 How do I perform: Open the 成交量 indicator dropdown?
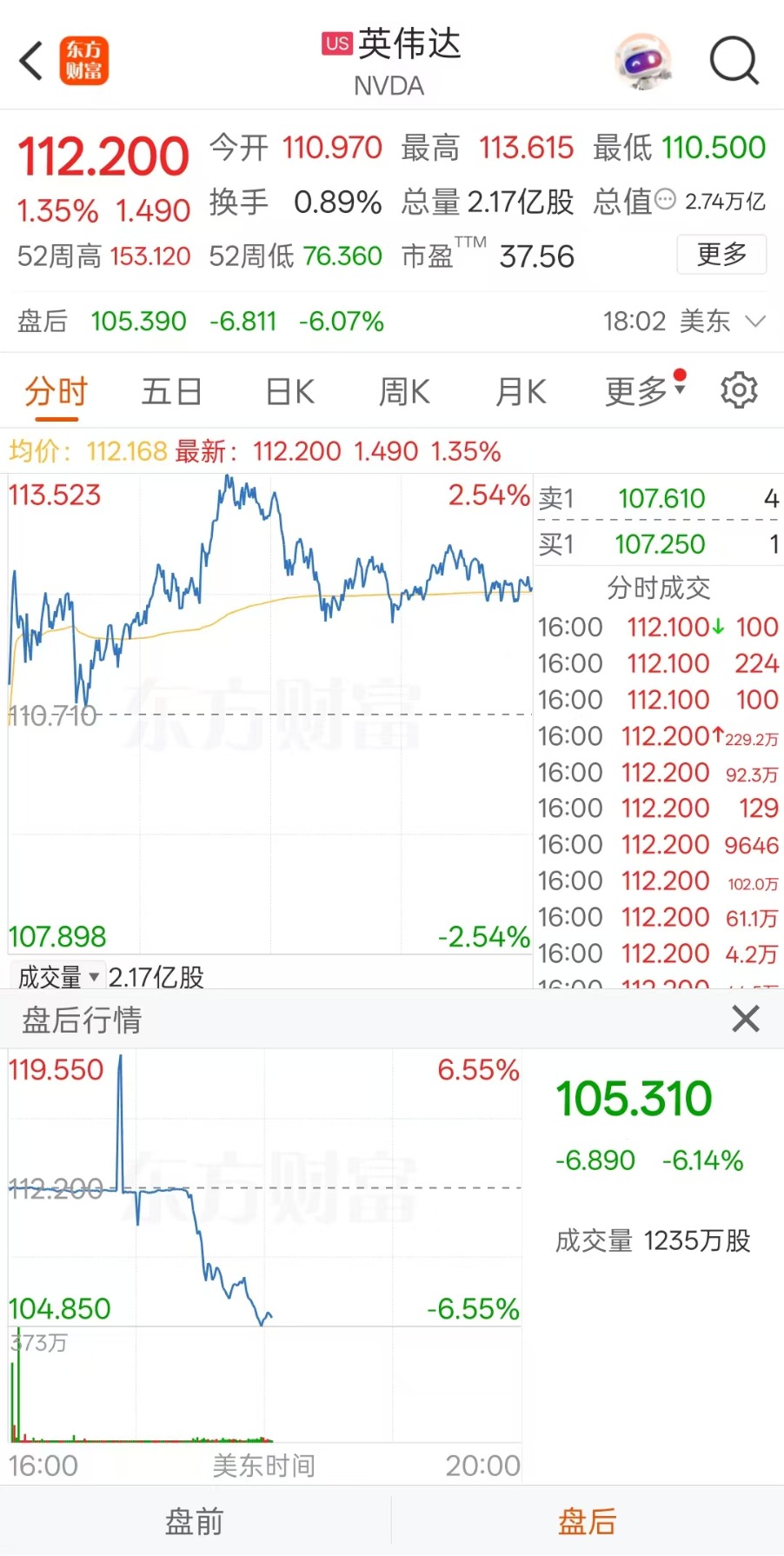coord(57,976)
